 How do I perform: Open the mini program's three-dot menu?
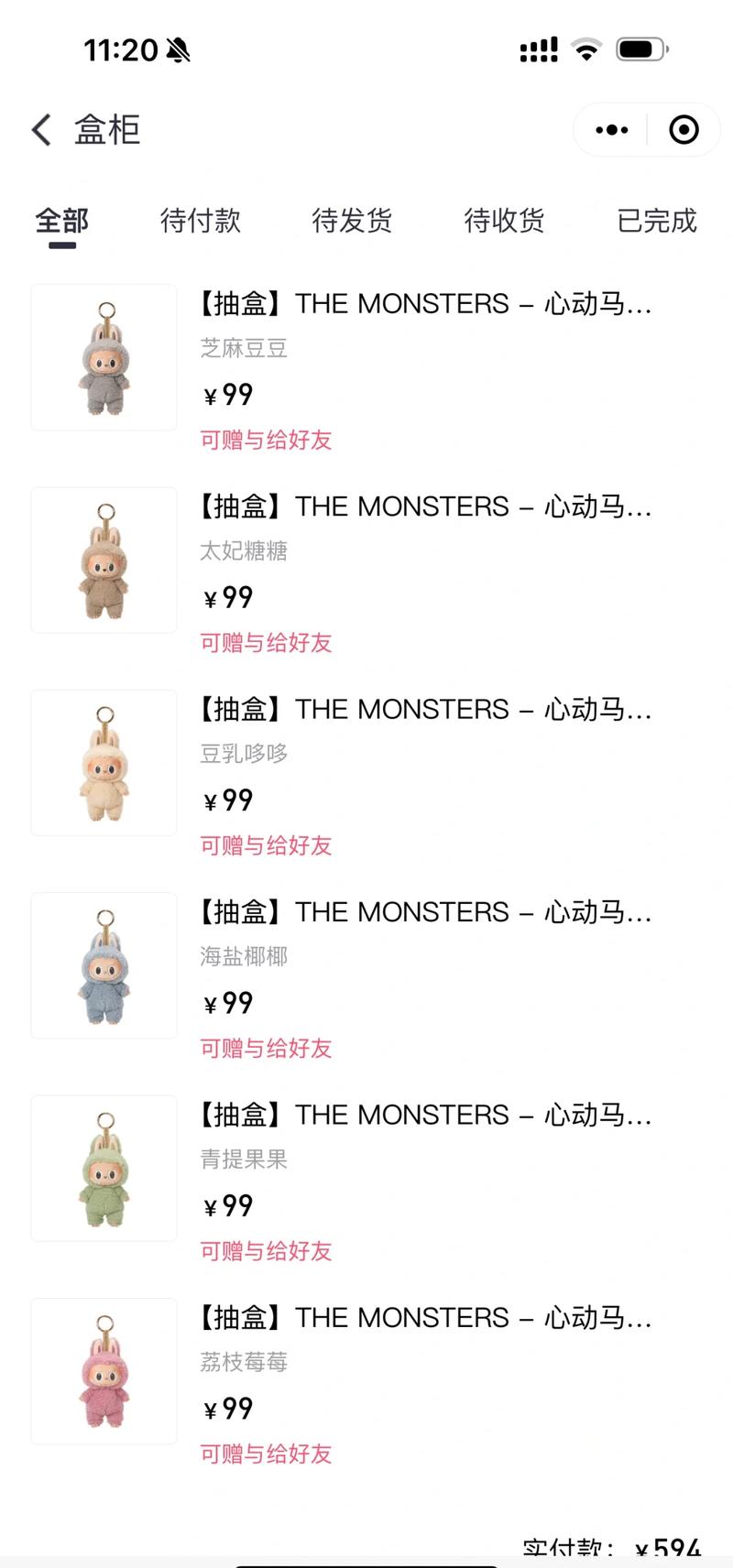(x=611, y=130)
